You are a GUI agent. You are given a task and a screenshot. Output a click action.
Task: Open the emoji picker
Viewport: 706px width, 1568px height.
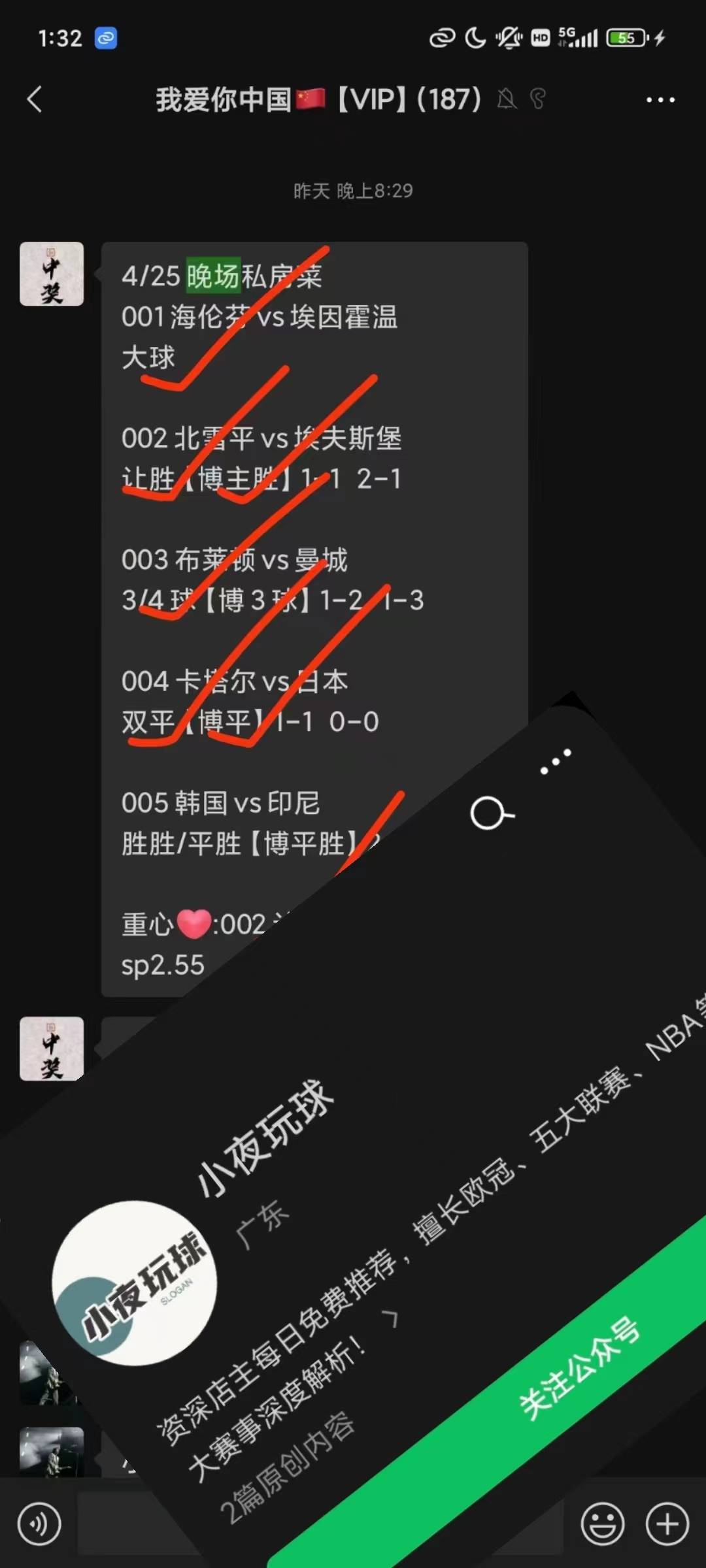(x=602, y=1524)
